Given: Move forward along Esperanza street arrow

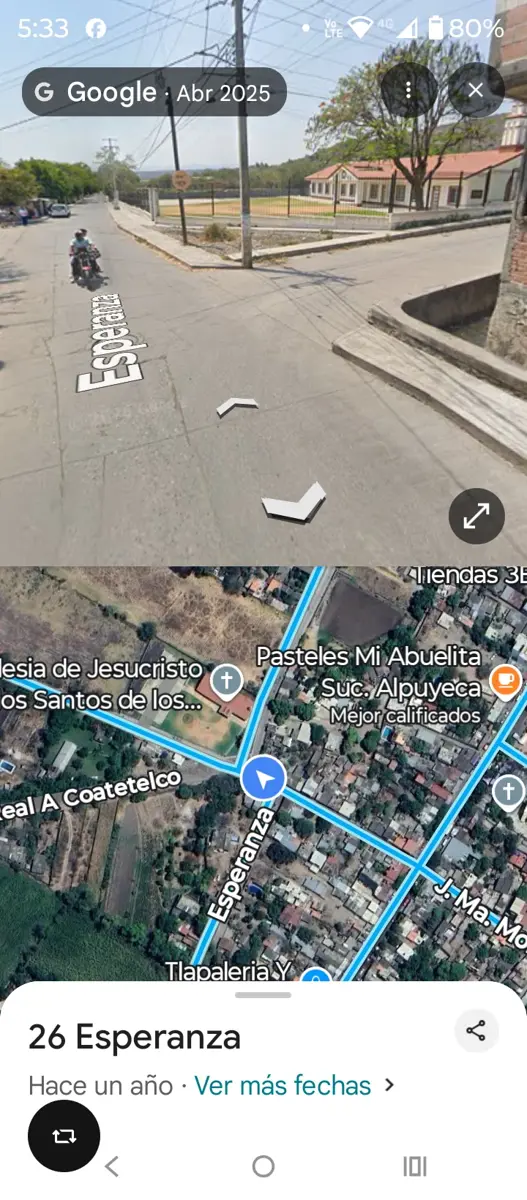Looking at the screenshot, I should (237, 405).
